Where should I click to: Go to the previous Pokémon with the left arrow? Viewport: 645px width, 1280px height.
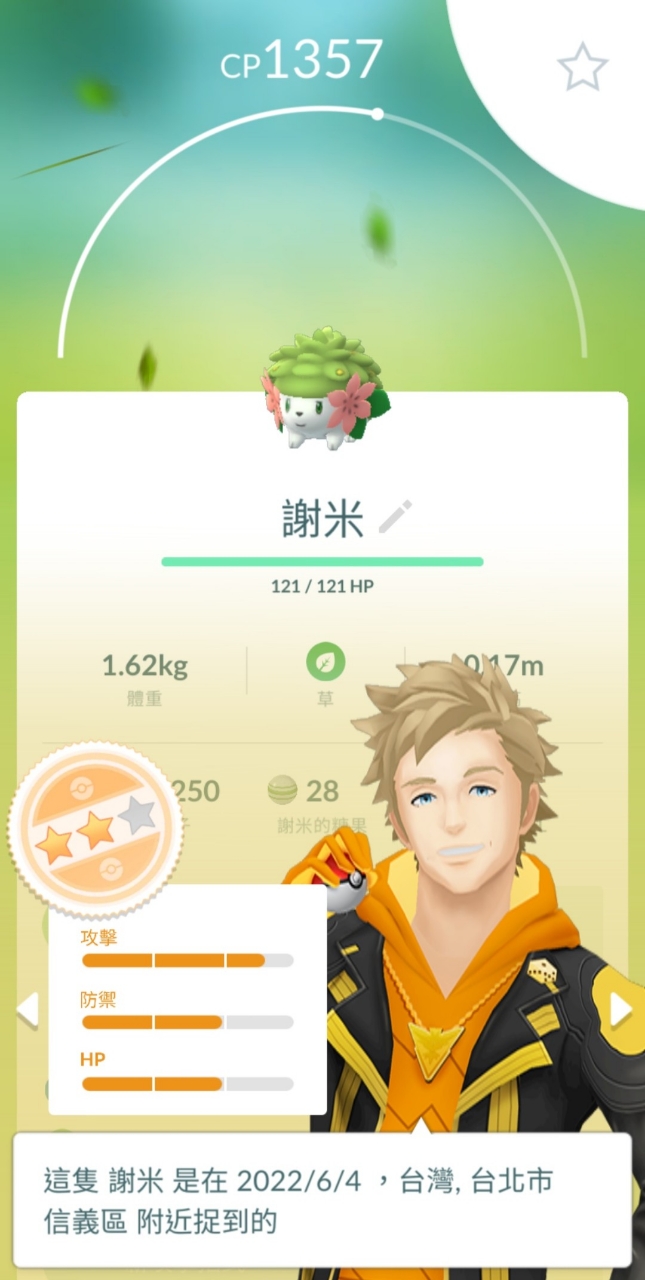click(28, 1010)
